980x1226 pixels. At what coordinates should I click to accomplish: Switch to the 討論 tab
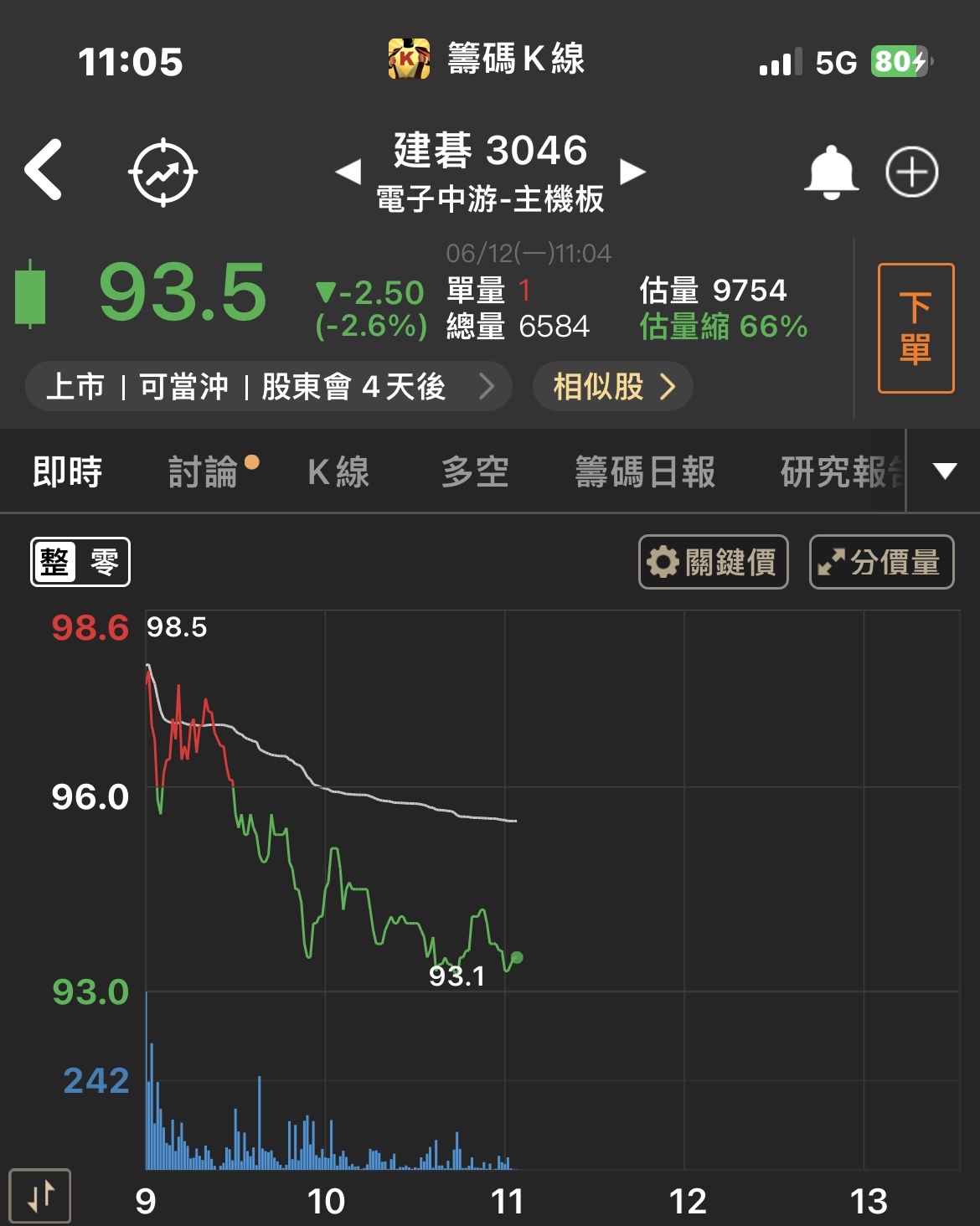point(204,472)
